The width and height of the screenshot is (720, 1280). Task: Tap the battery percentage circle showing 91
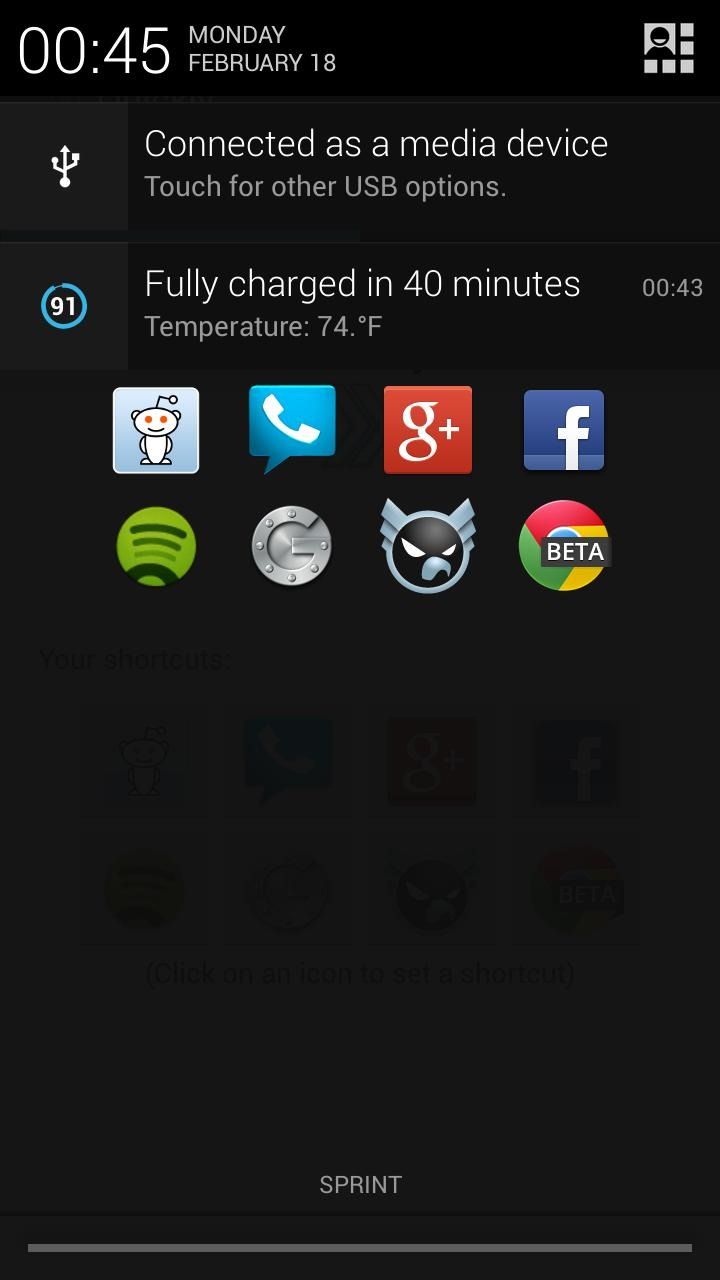pos(64,306)
